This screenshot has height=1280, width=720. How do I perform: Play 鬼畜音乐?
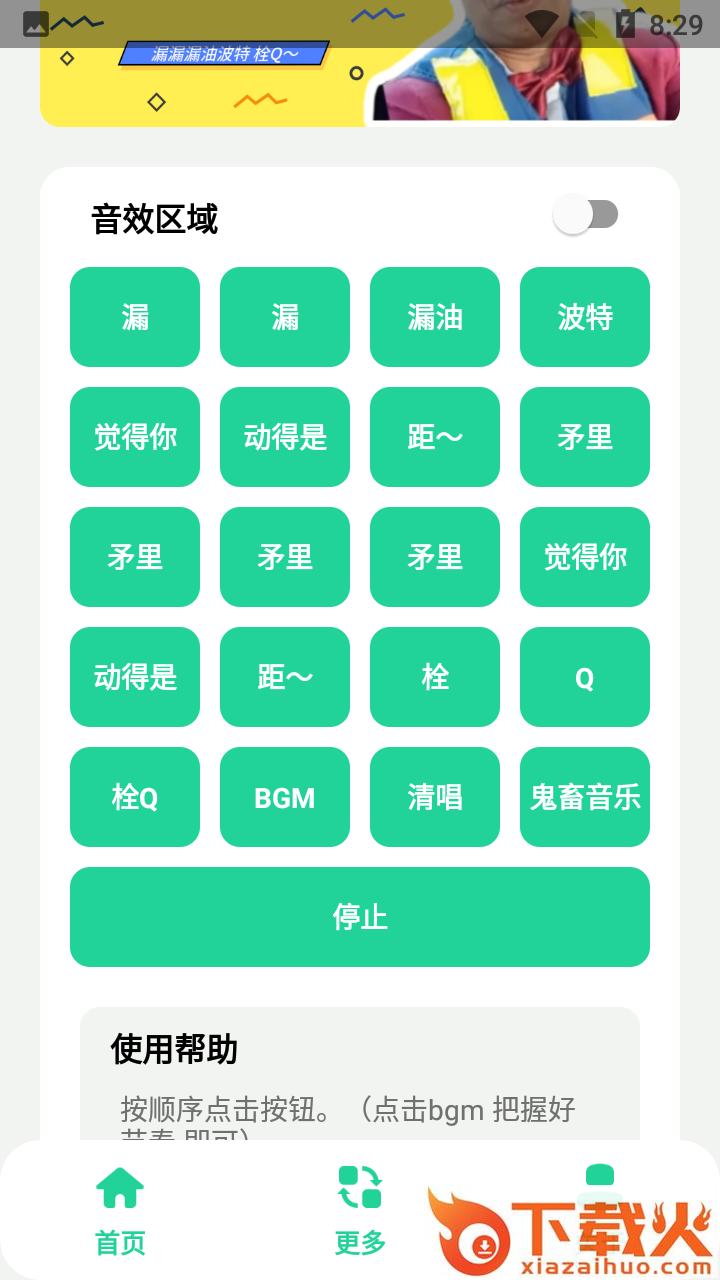pos(585,797)
